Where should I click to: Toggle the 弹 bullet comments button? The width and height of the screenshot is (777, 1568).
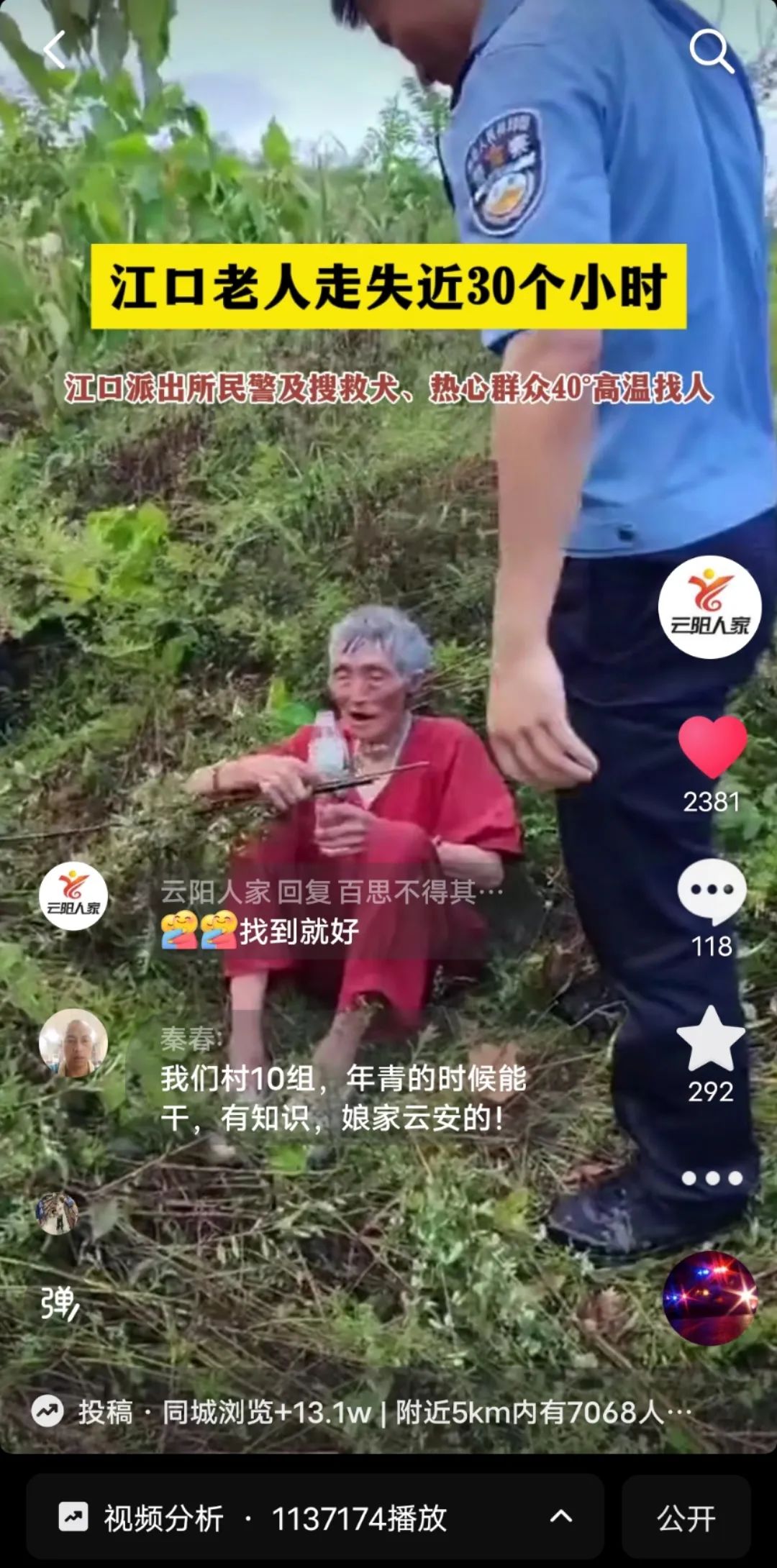(59, 1303)
